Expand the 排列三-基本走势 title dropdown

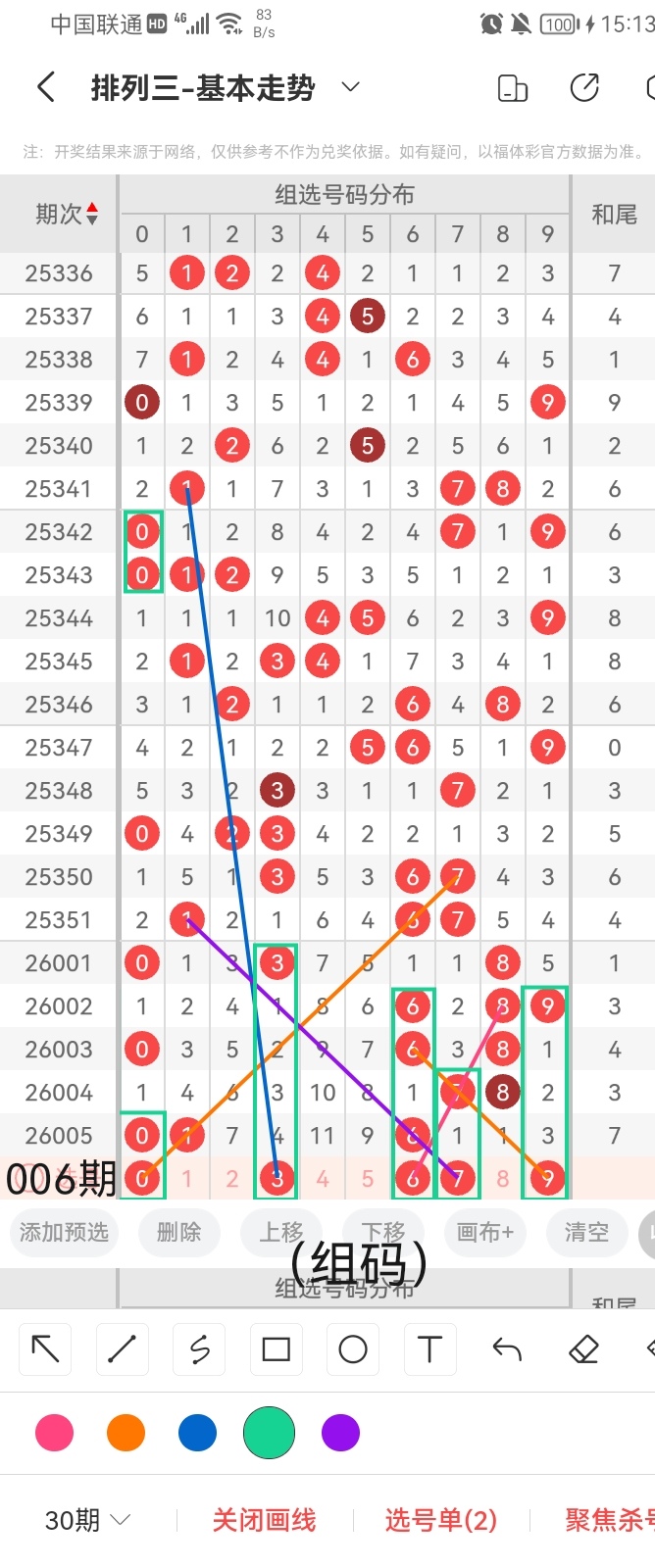tap(350, 88)
